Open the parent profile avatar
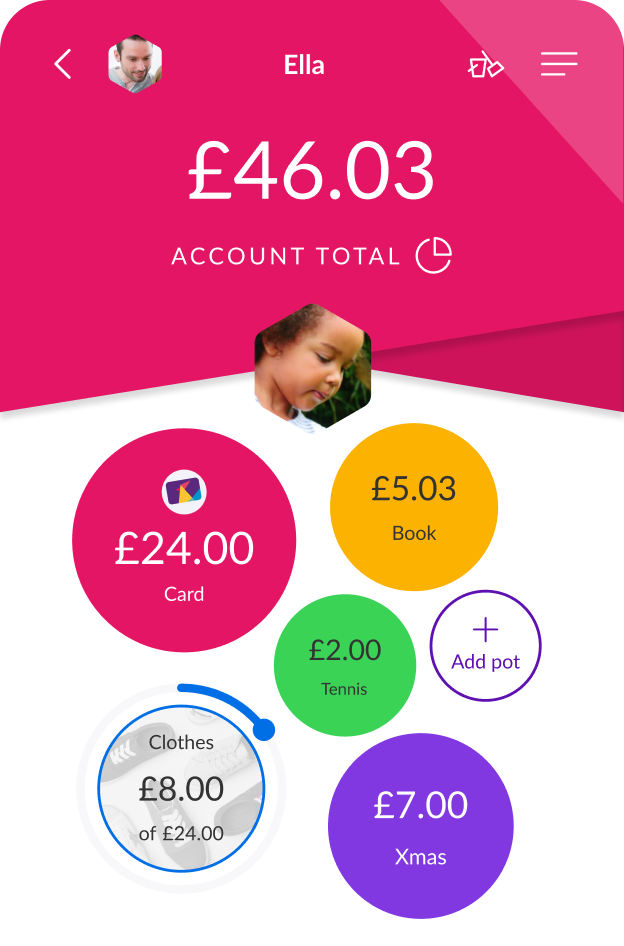This screenshot has height=946, width=624. [x=135, y=66]
